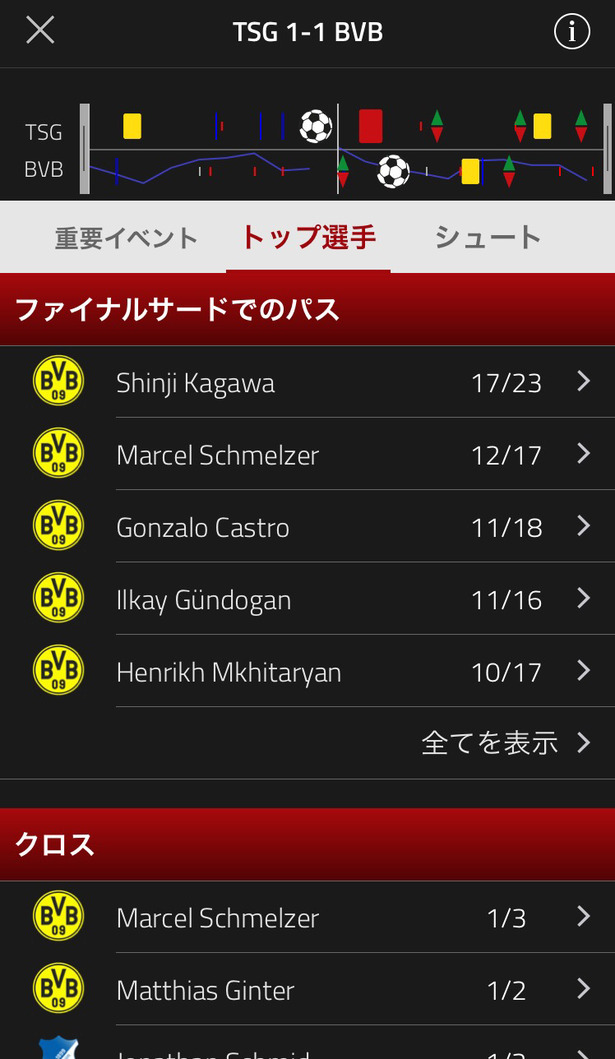Screen dimensions: 615x1059
Task: Tap the red card on timeline
Action: click(x=371, y=126)
